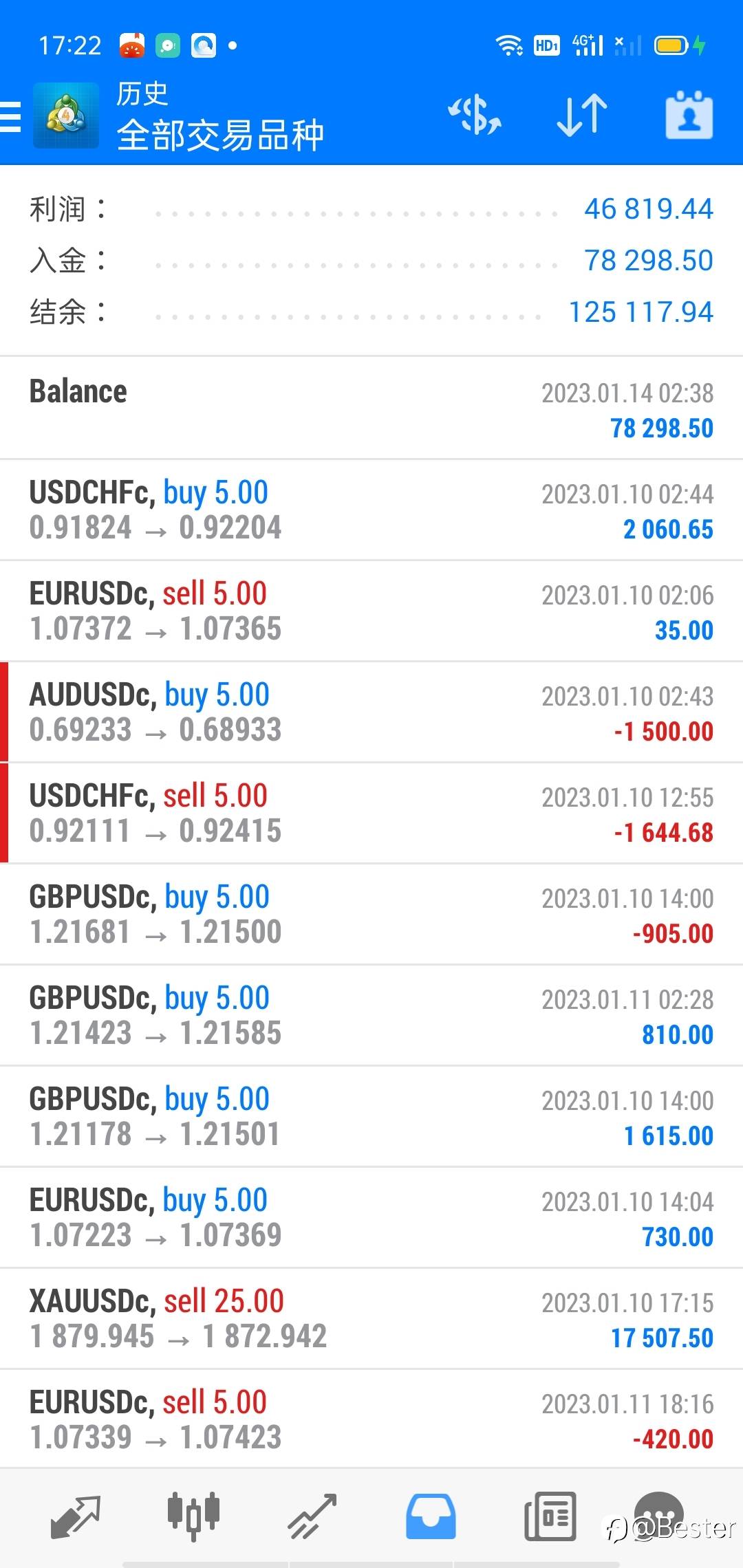Open the XAUUSDc sell 25.00 trade

coord(371,1318)
